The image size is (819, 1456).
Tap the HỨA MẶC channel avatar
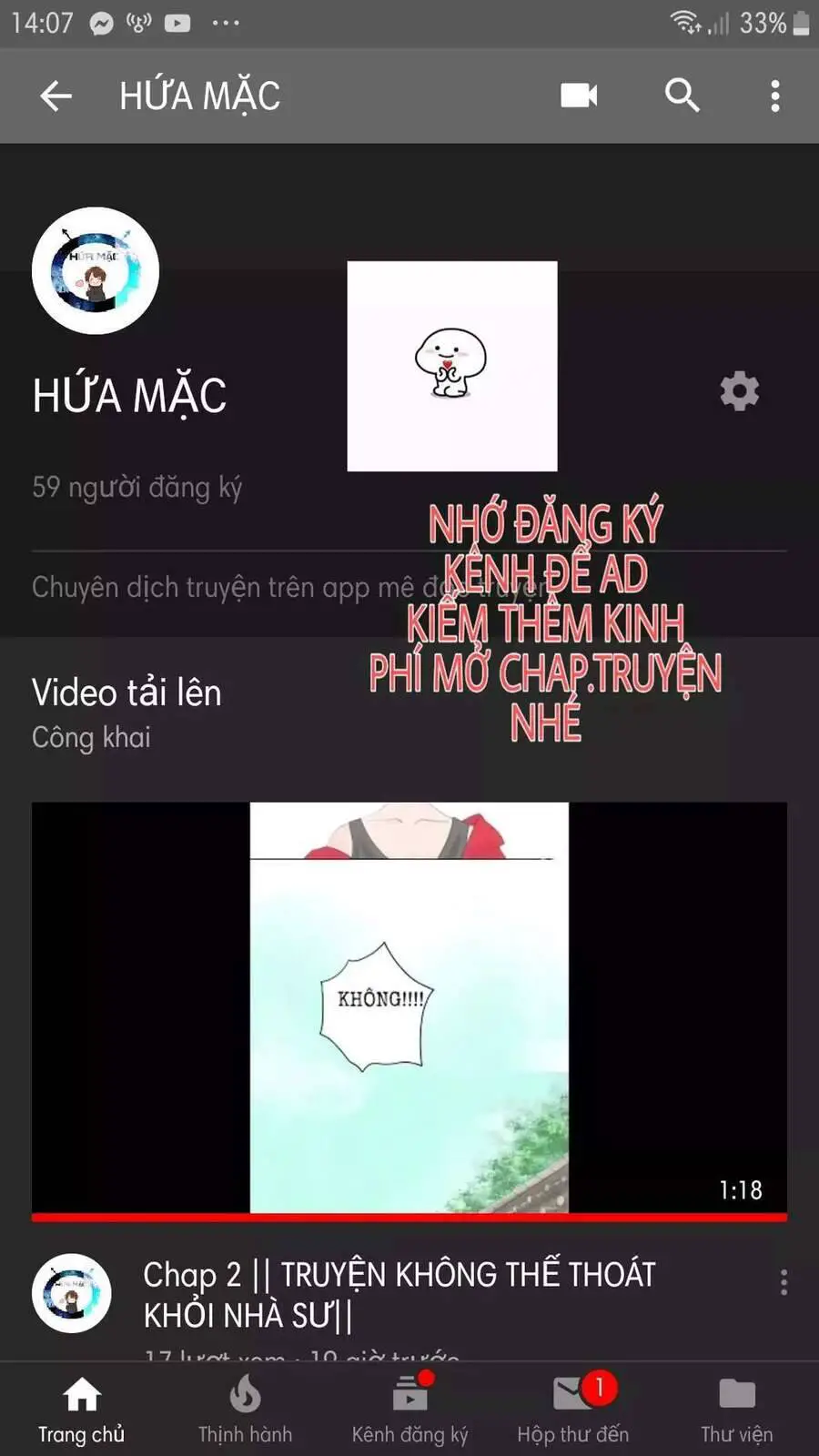[x=96, y=271]
